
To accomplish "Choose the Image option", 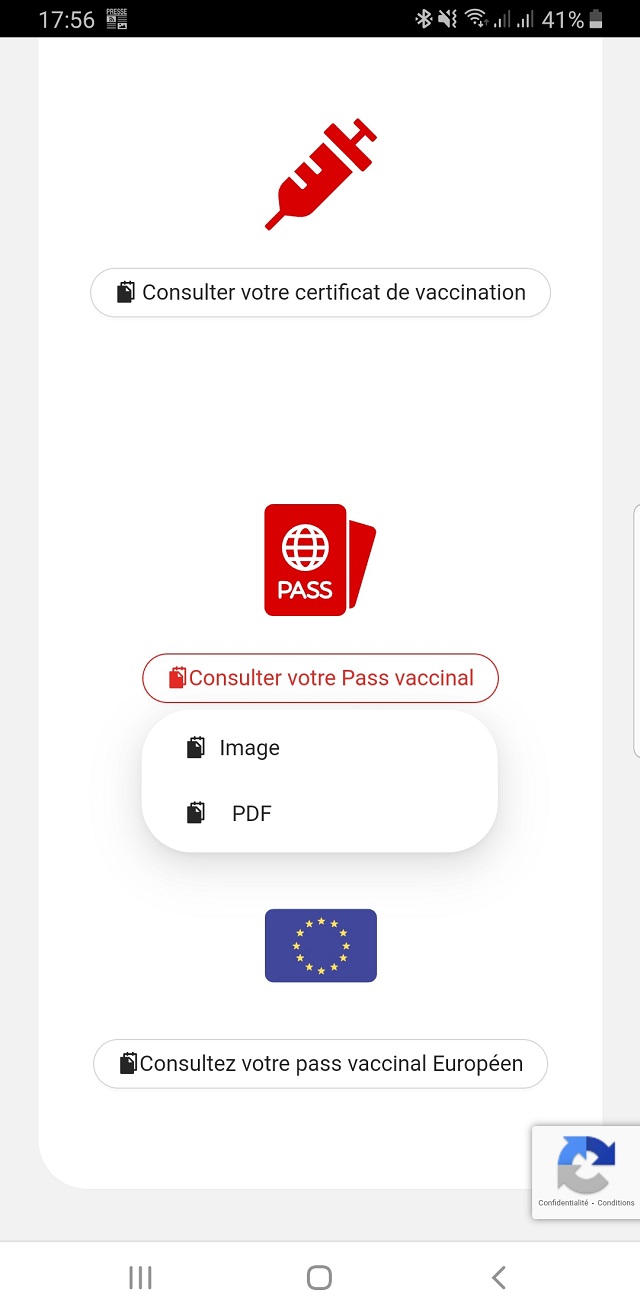I will (320, 748).
